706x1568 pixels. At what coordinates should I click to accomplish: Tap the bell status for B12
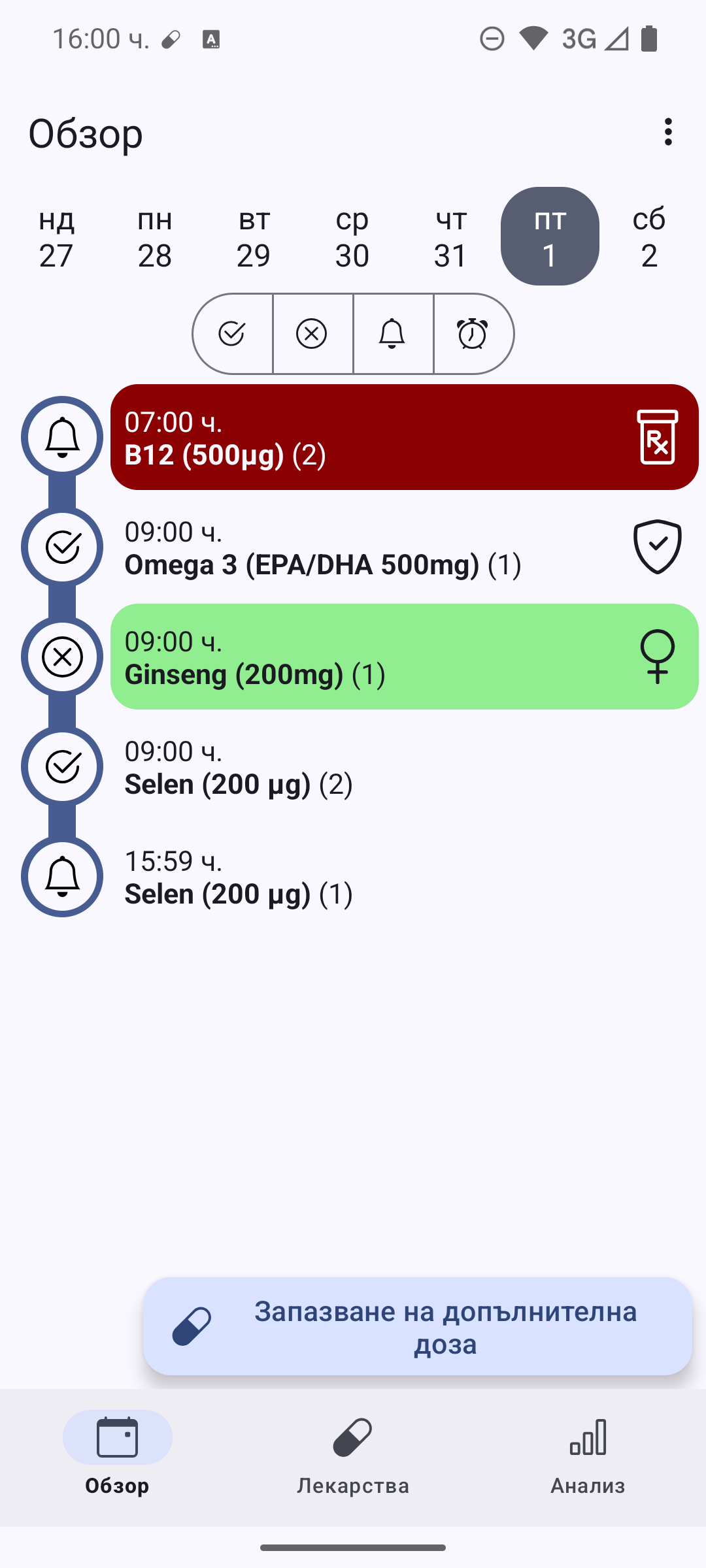click(x=62, y=437)
